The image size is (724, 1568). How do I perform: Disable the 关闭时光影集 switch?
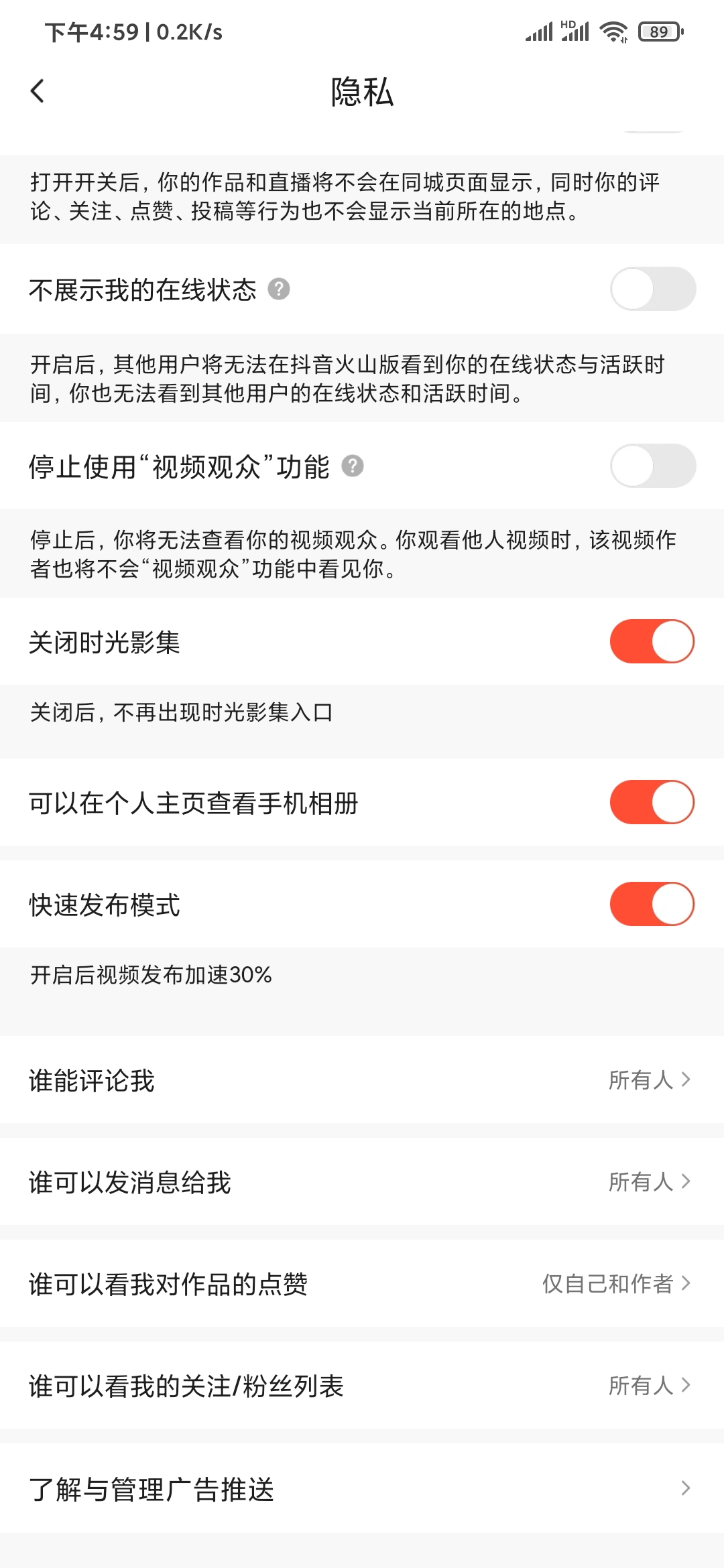tap(652, 641)
